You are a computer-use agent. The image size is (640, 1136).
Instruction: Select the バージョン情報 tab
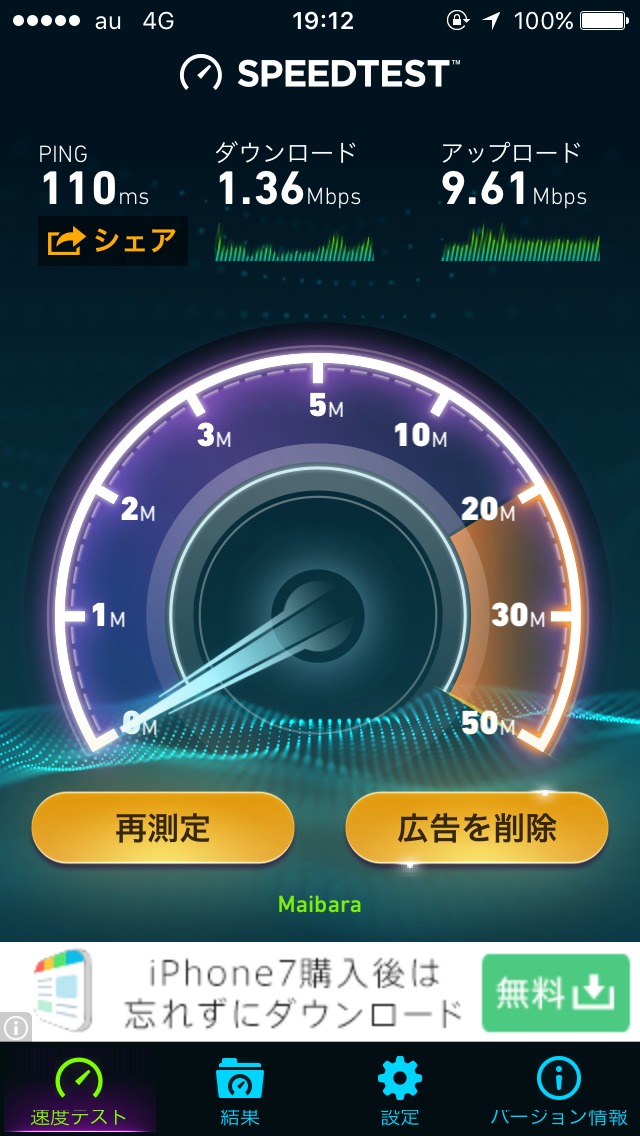(x=558, y=1090)
